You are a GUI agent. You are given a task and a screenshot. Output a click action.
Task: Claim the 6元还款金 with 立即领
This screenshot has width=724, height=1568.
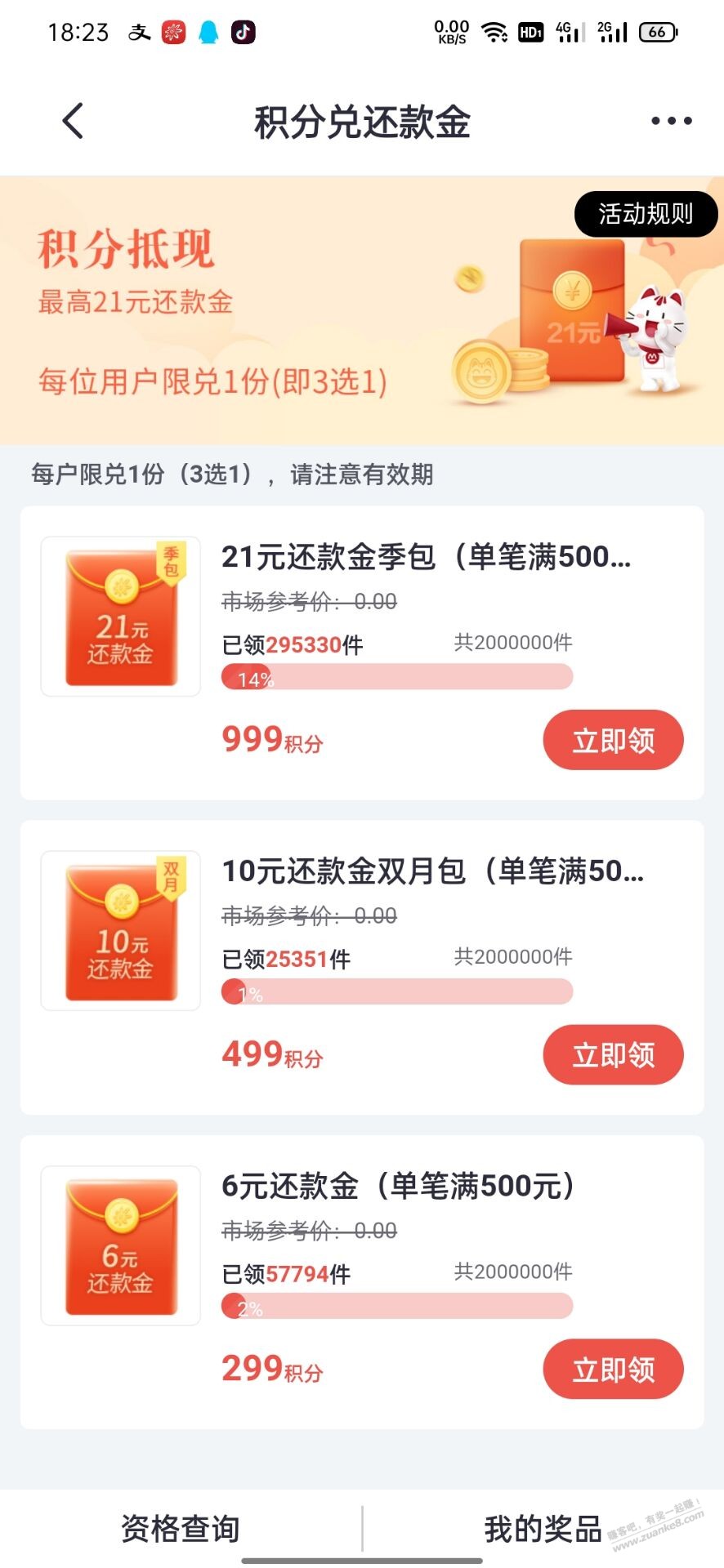pyautogui.click(x=613, y=1369)
